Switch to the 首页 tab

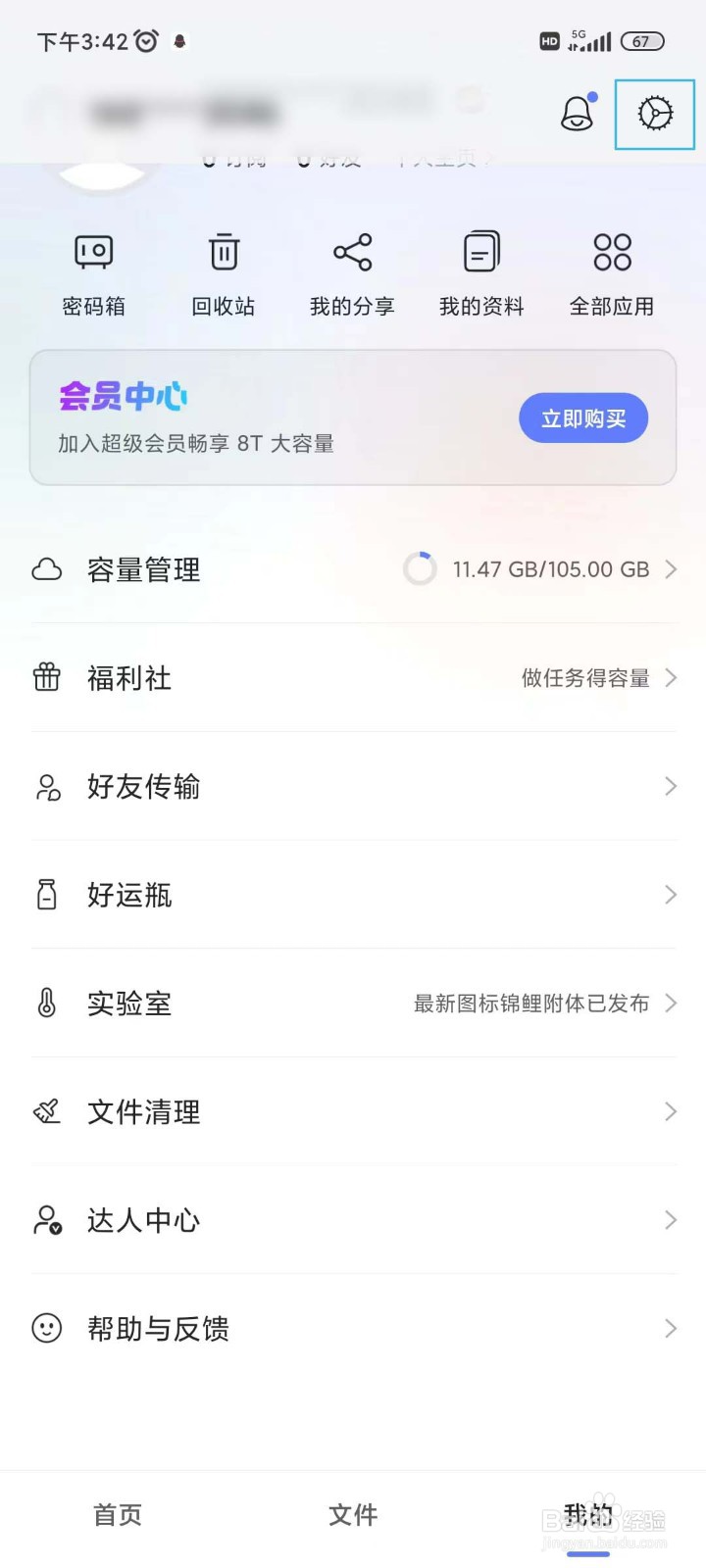[118, 1515]
